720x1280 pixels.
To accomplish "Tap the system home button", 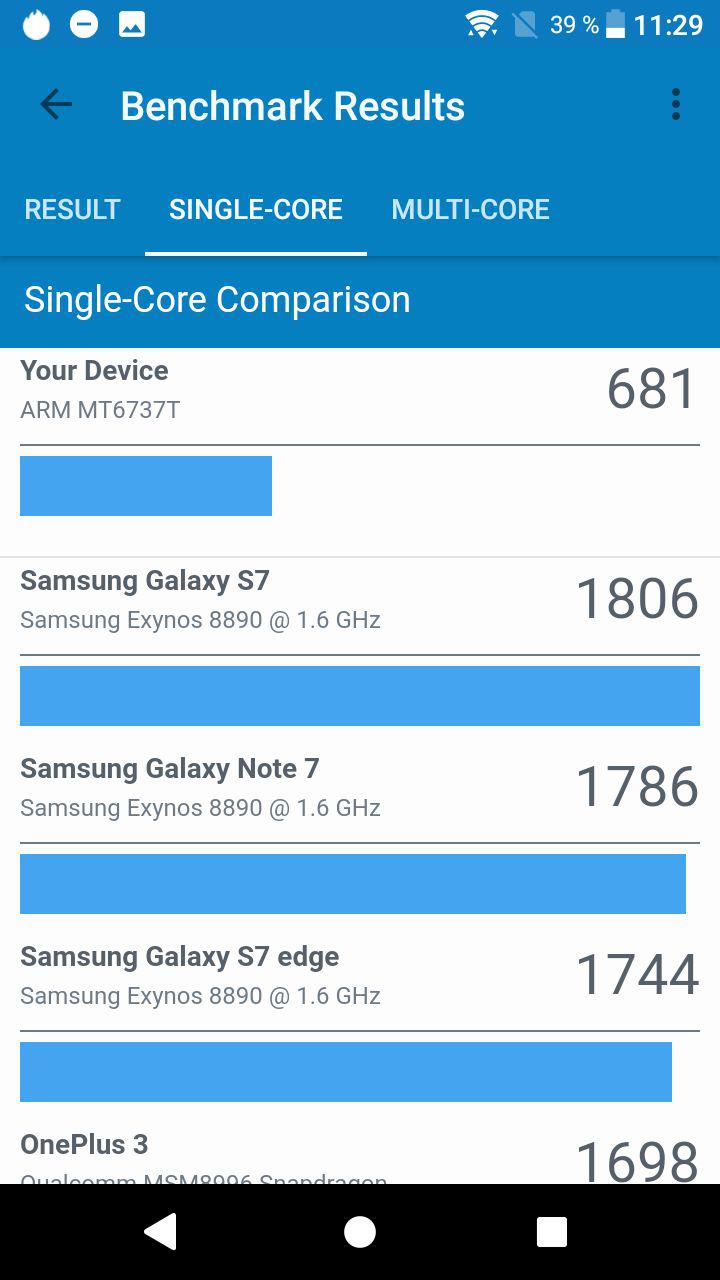I will [360, 1232].
